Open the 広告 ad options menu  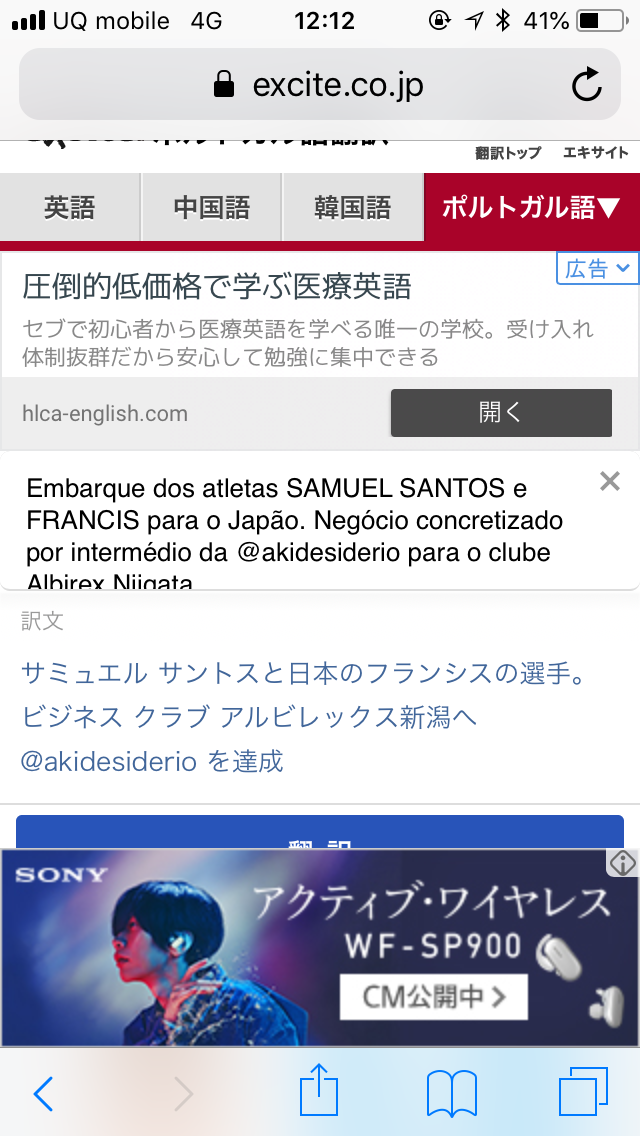(597, 269)
